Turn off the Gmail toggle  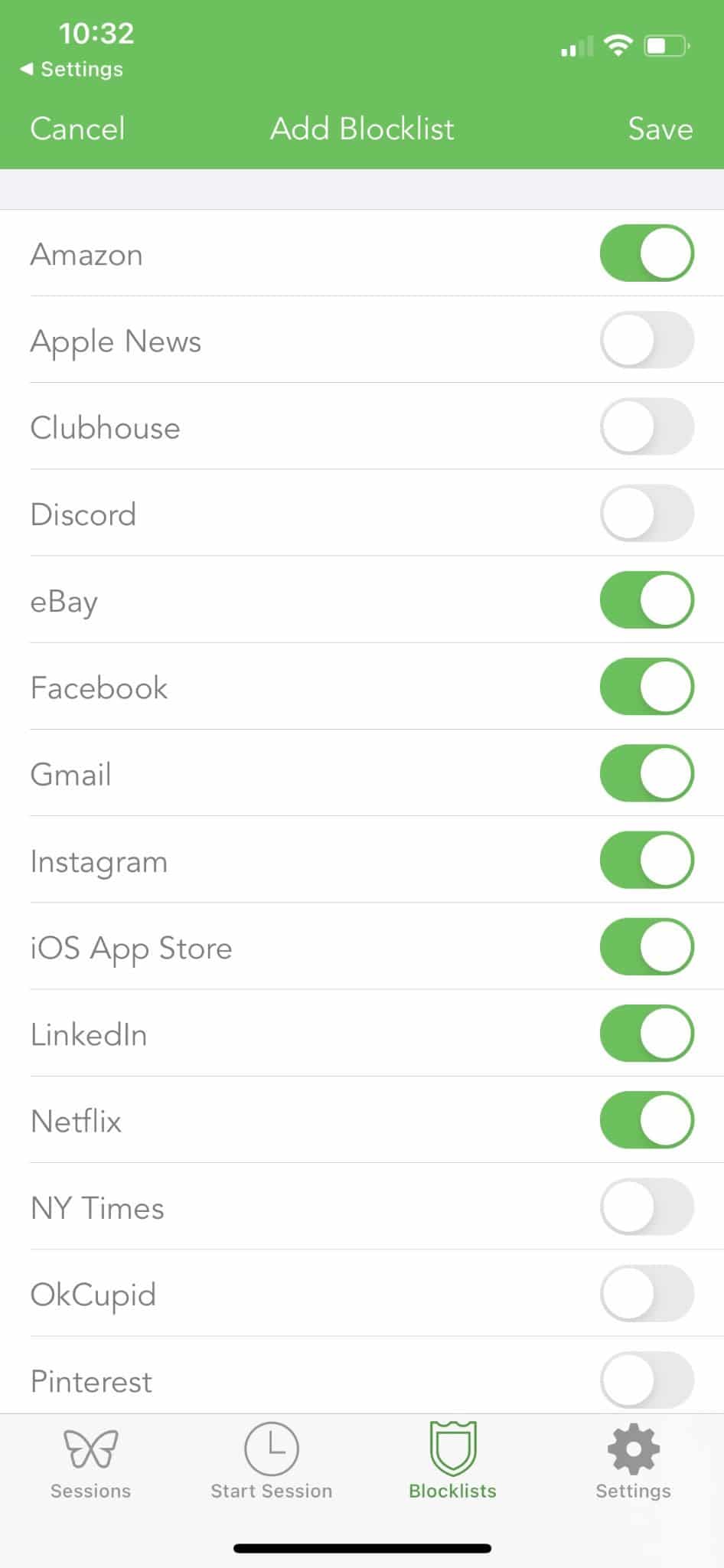(647, 773)
